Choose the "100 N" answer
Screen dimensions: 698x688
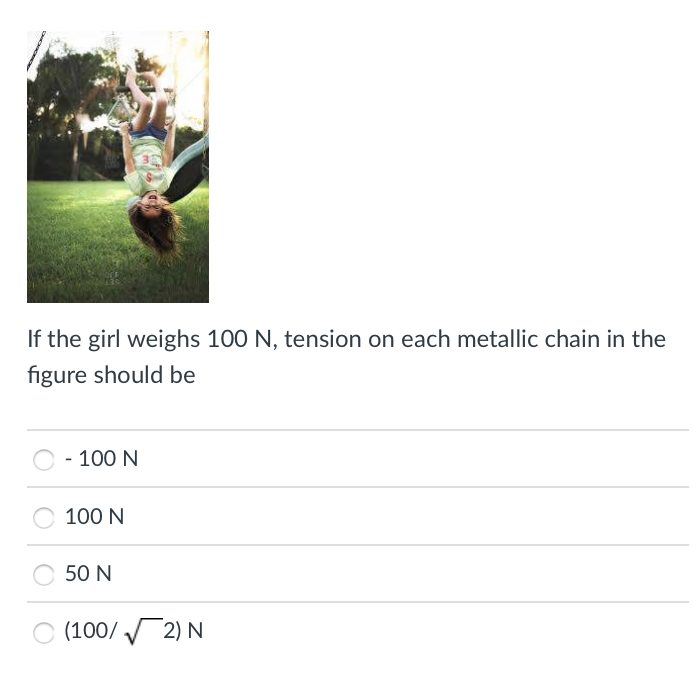[44, 517]
